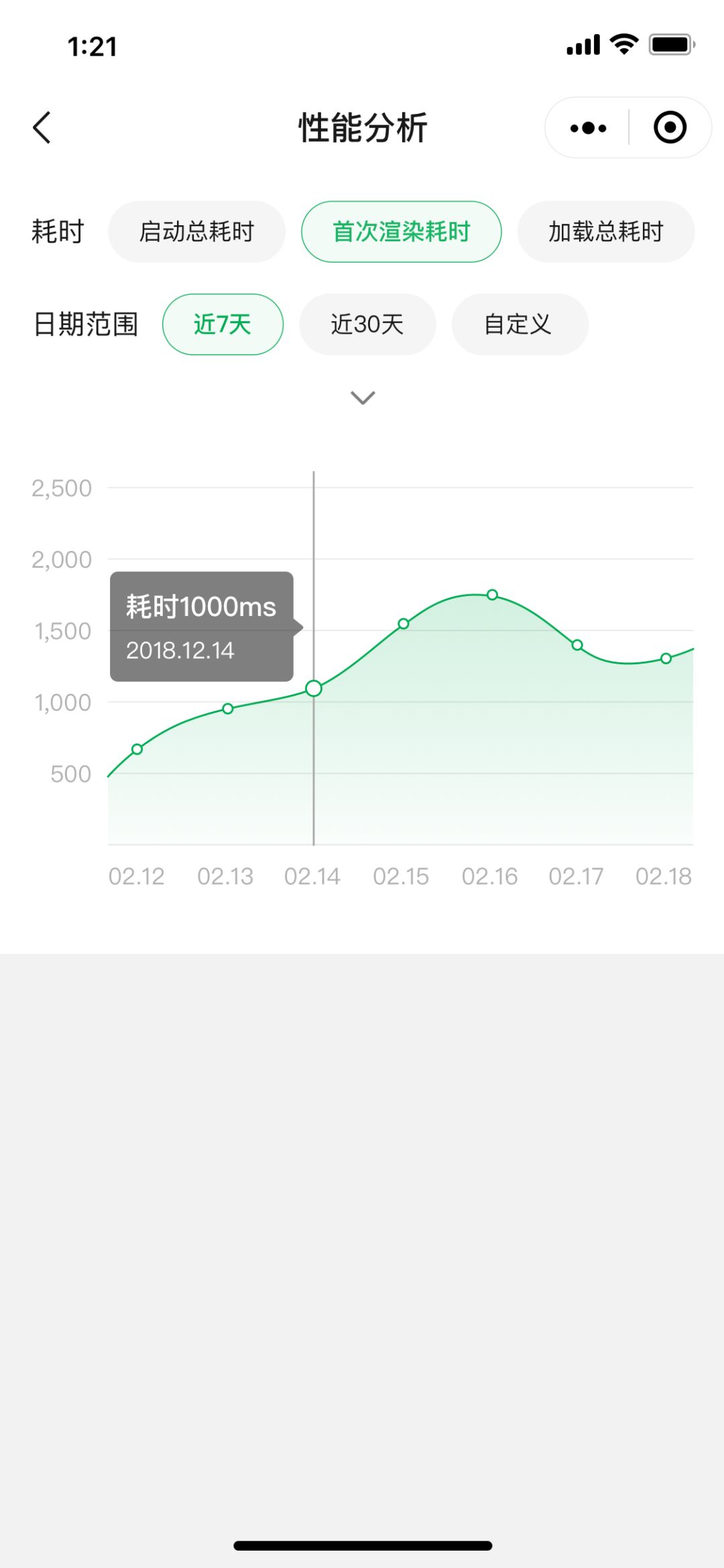The width and height of the screenshot is (724, 1568).
Task: Tap the chart data point for 02.15
Action: [x=404, y=623]
